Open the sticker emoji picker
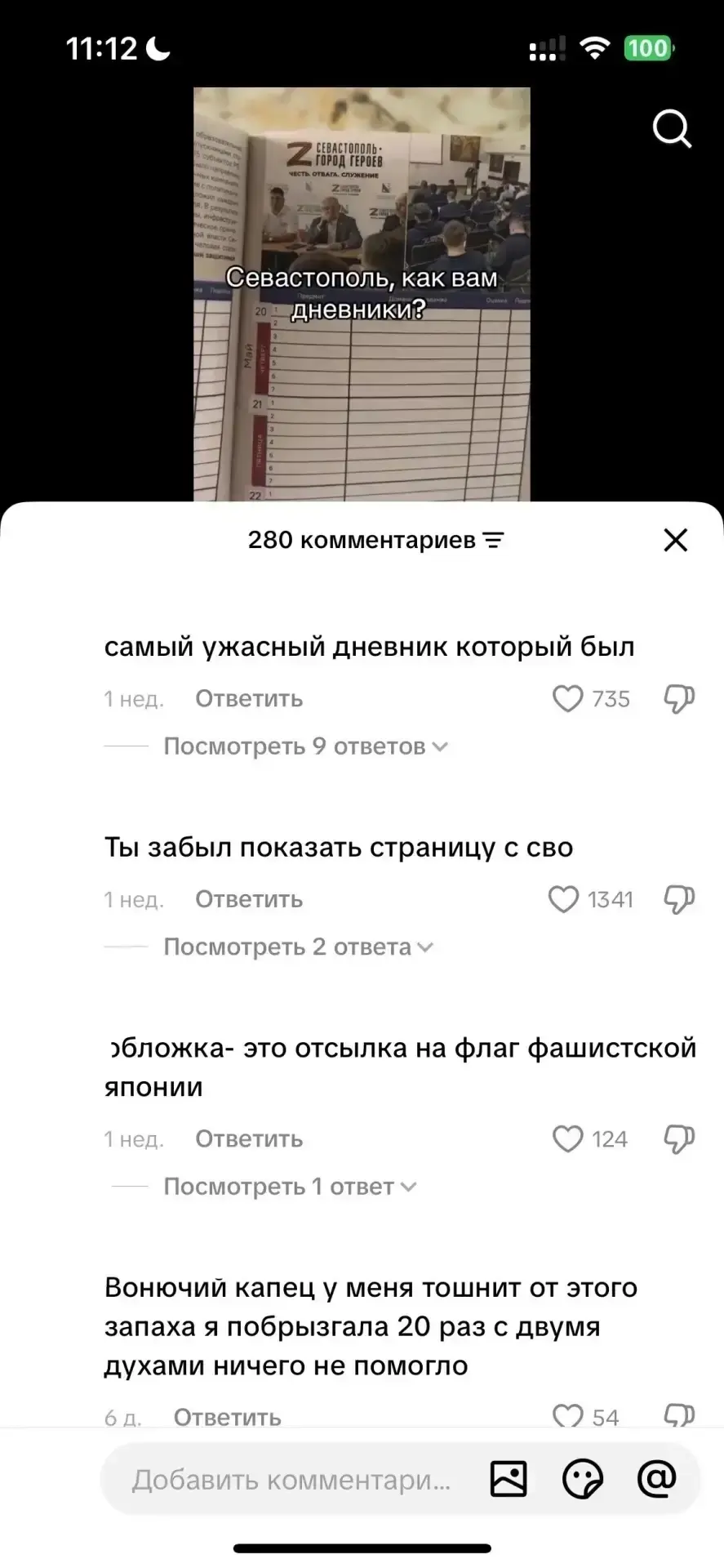 [x=583, y=1479]
